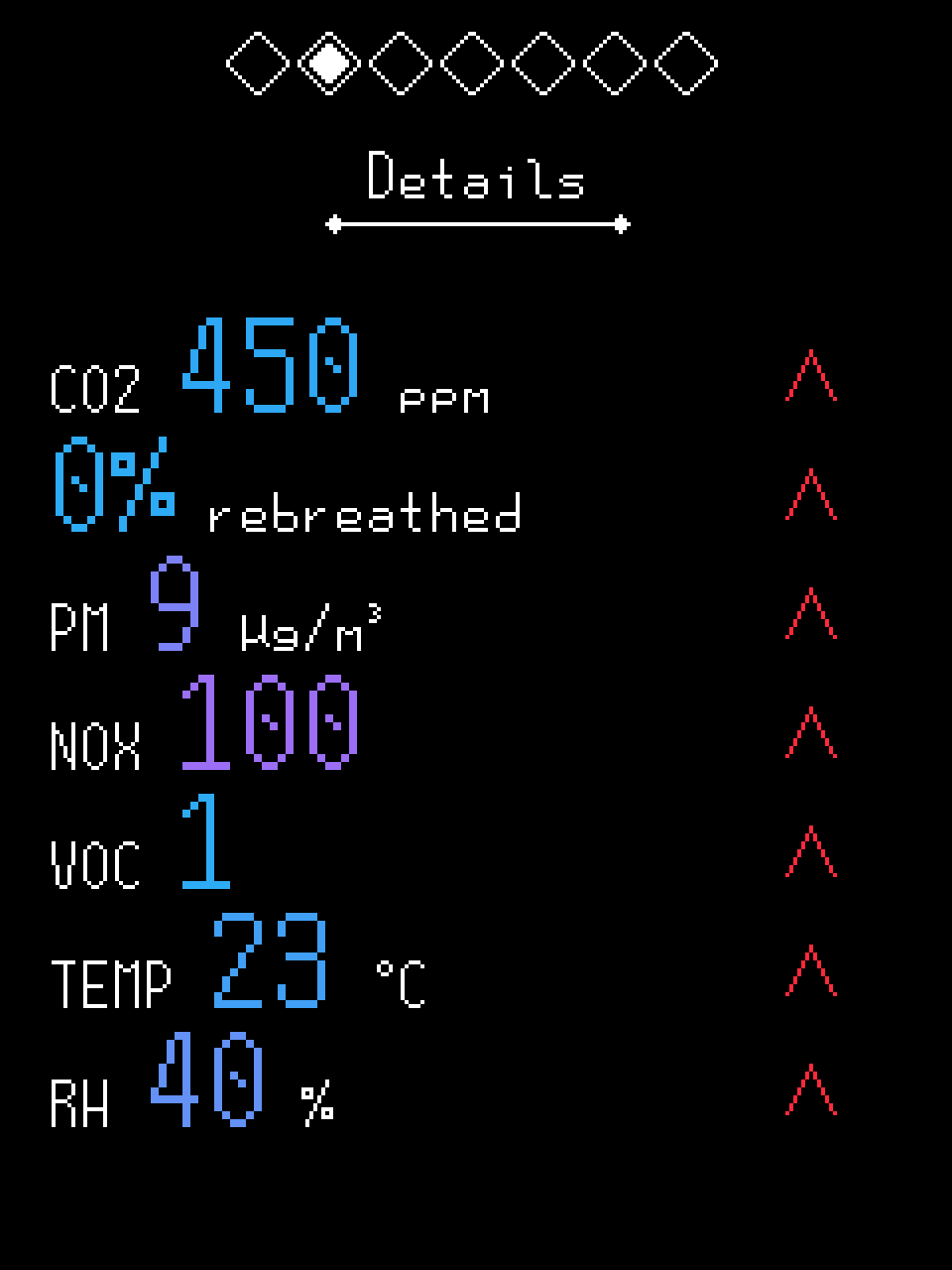Image resolution: width=952 pixels, height=1270 pixels.
Task: Jump to the first page indicator diamond
Action: pyautogui.click(x=258, y=63)
